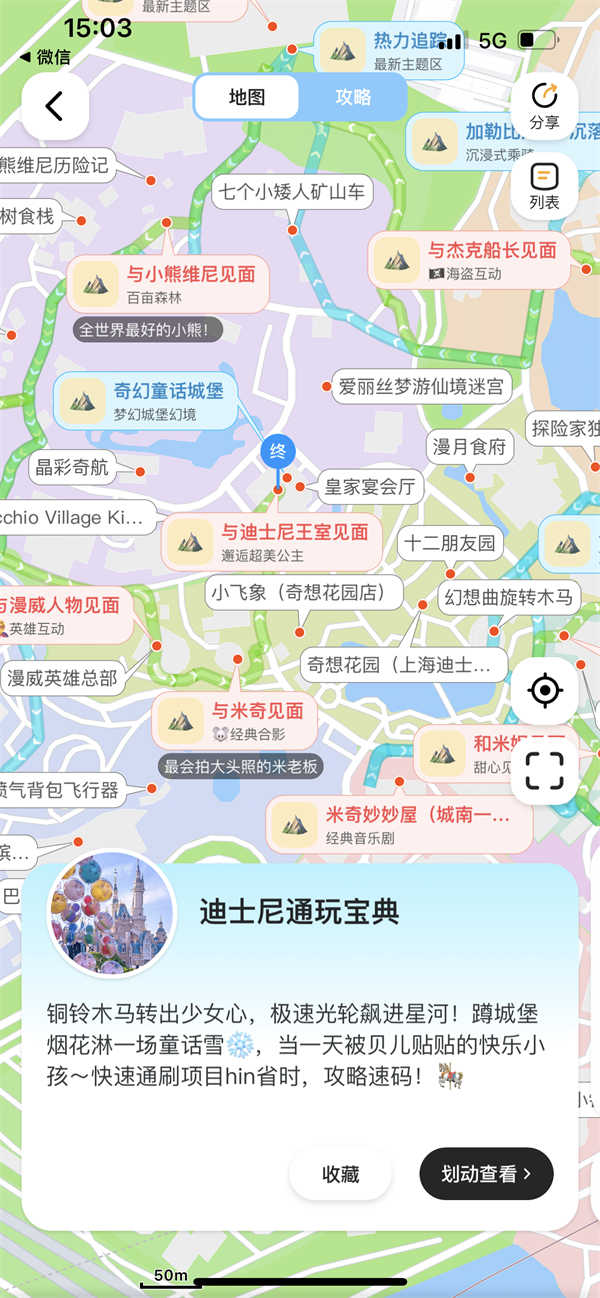Viewport: 600px width, 1298px height.
Task: Center the map on my location
Action: (544, 690)
